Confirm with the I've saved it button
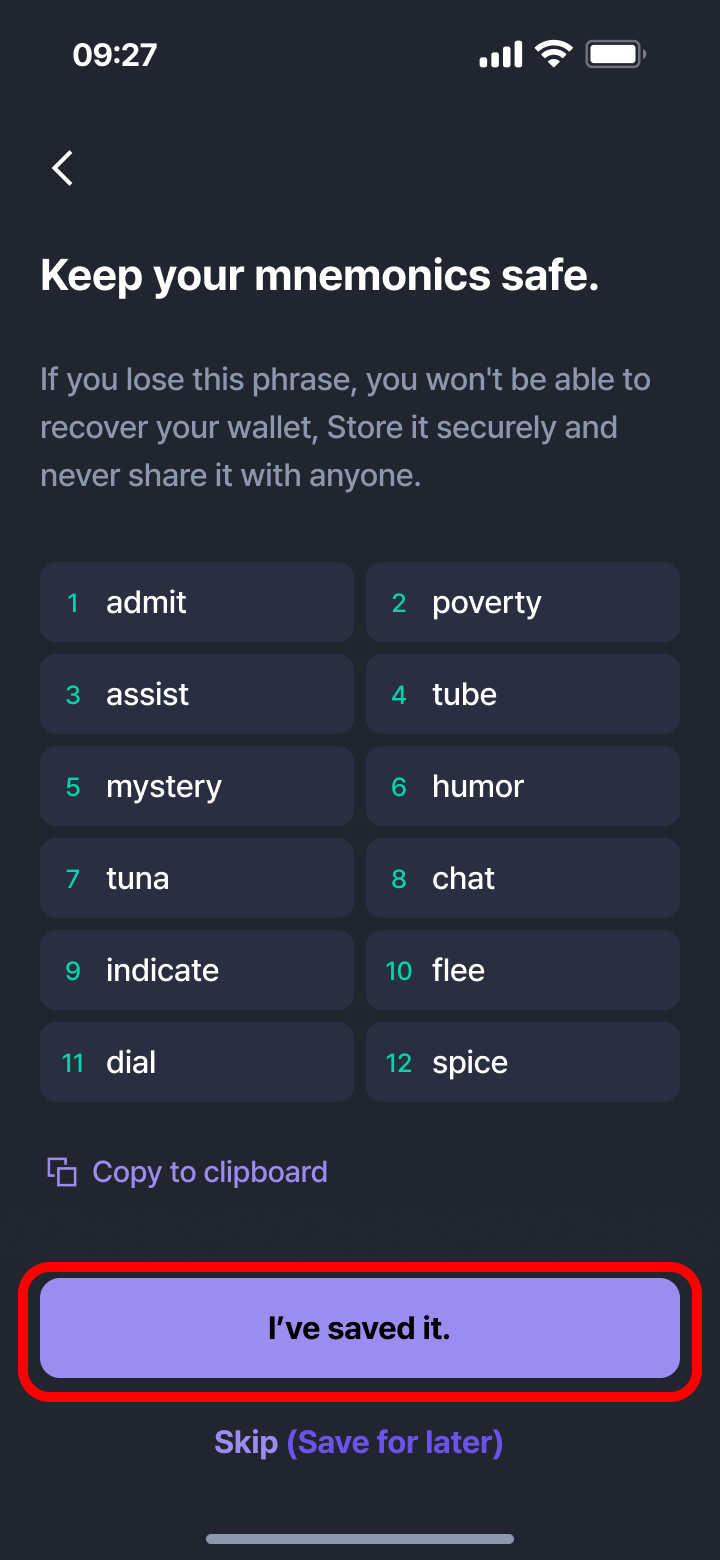 pos(360,1328)
